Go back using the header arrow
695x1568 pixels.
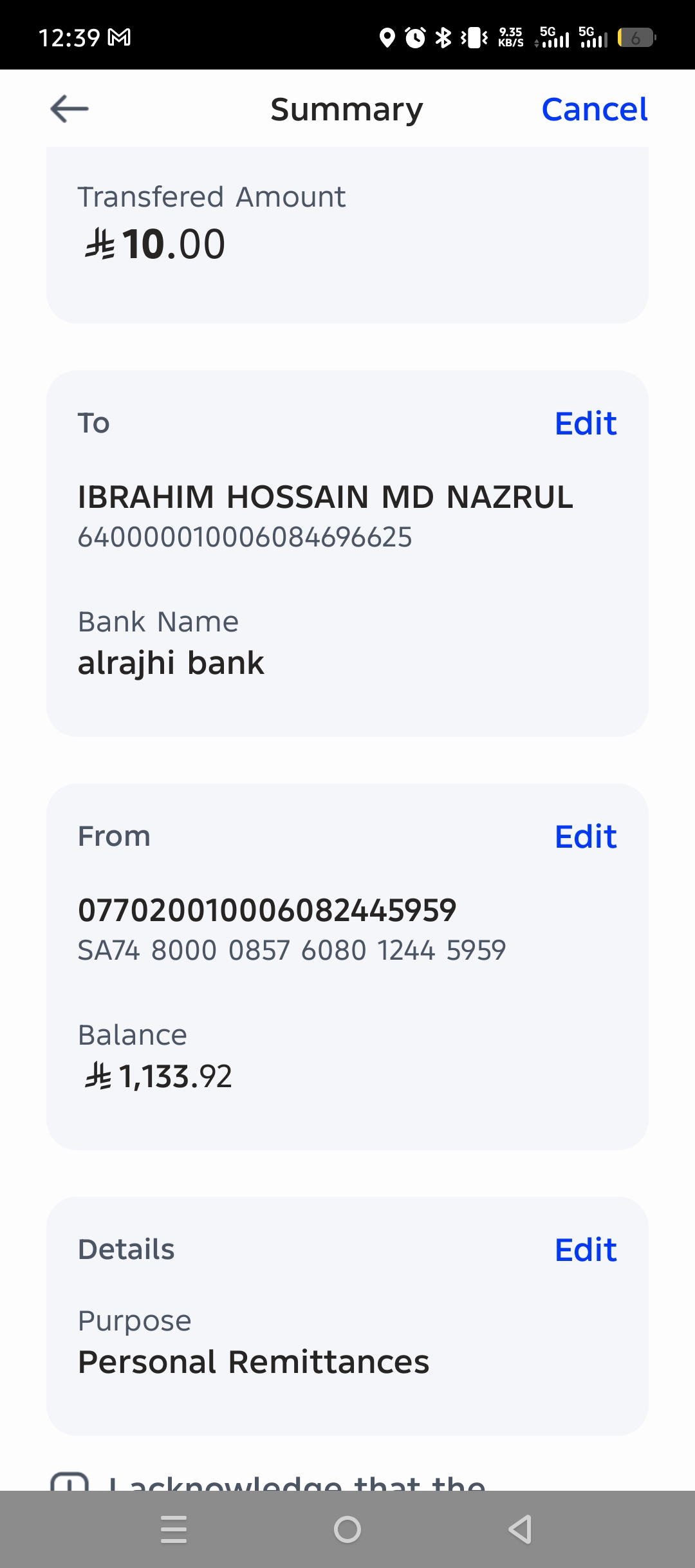point(69,109)
